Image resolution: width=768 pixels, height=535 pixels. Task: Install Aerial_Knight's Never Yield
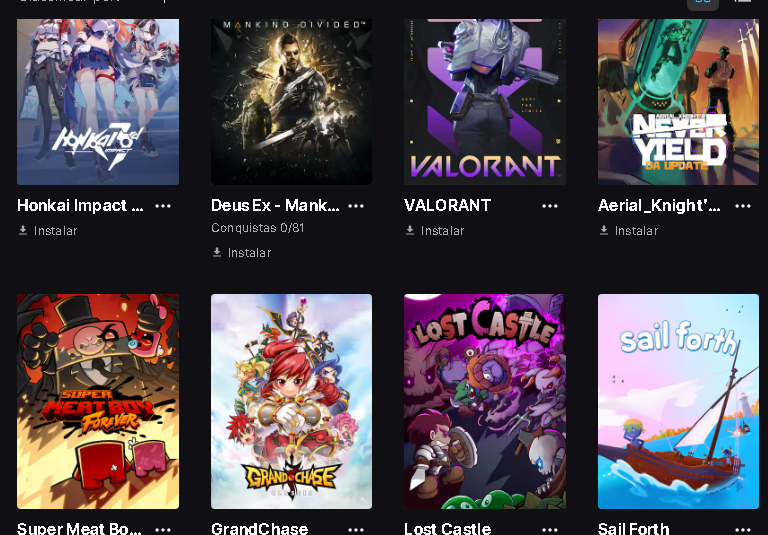629,231
